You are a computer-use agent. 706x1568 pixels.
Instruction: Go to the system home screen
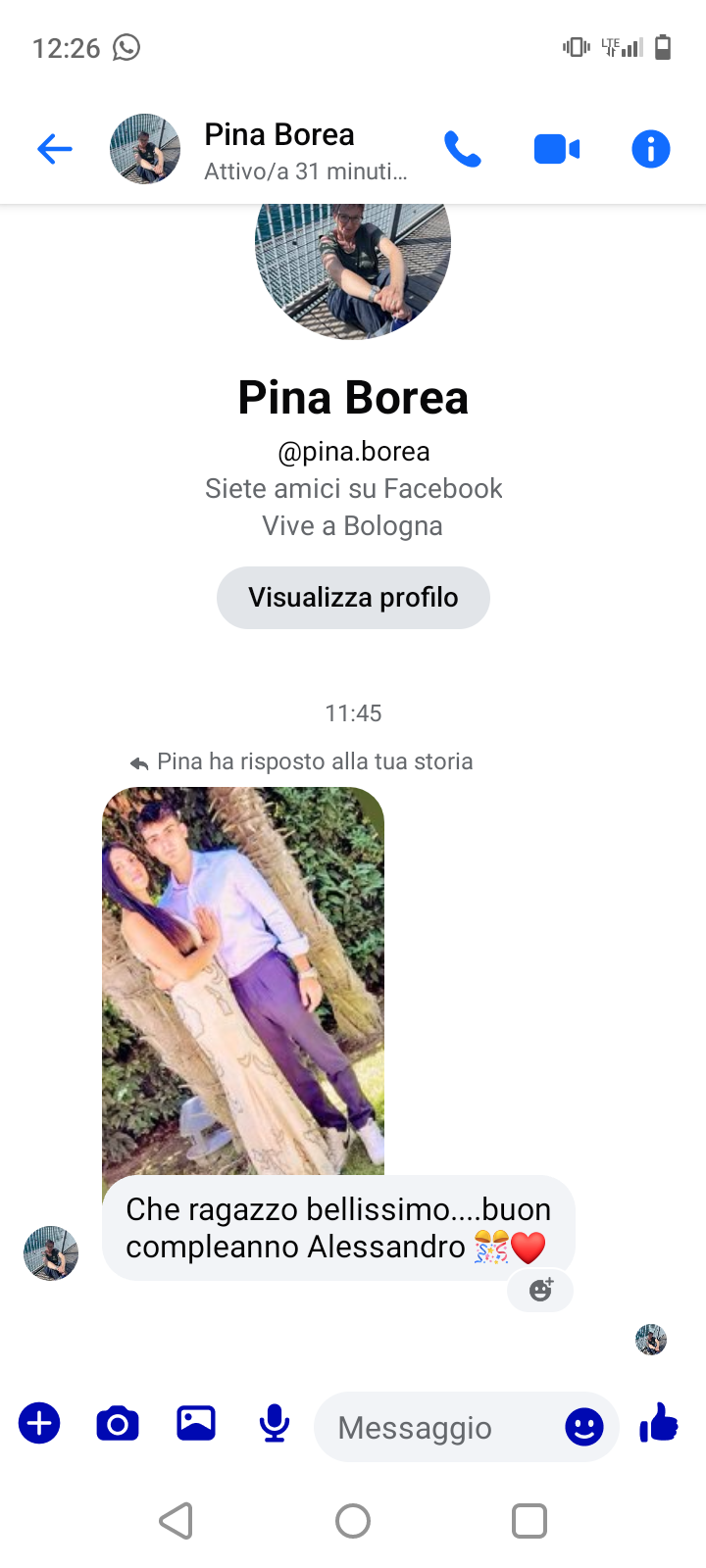(353, 1521)
